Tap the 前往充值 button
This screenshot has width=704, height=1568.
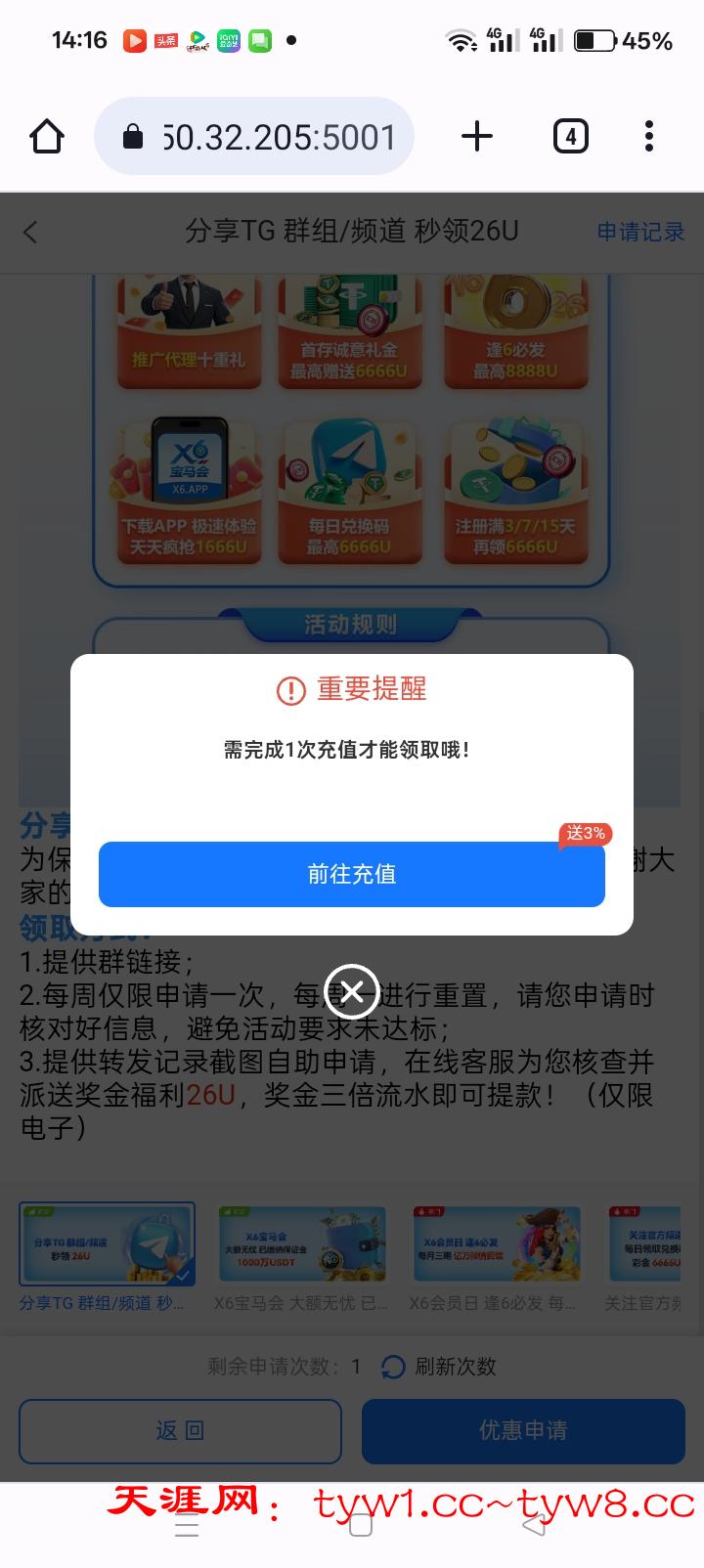pos(351,874)
